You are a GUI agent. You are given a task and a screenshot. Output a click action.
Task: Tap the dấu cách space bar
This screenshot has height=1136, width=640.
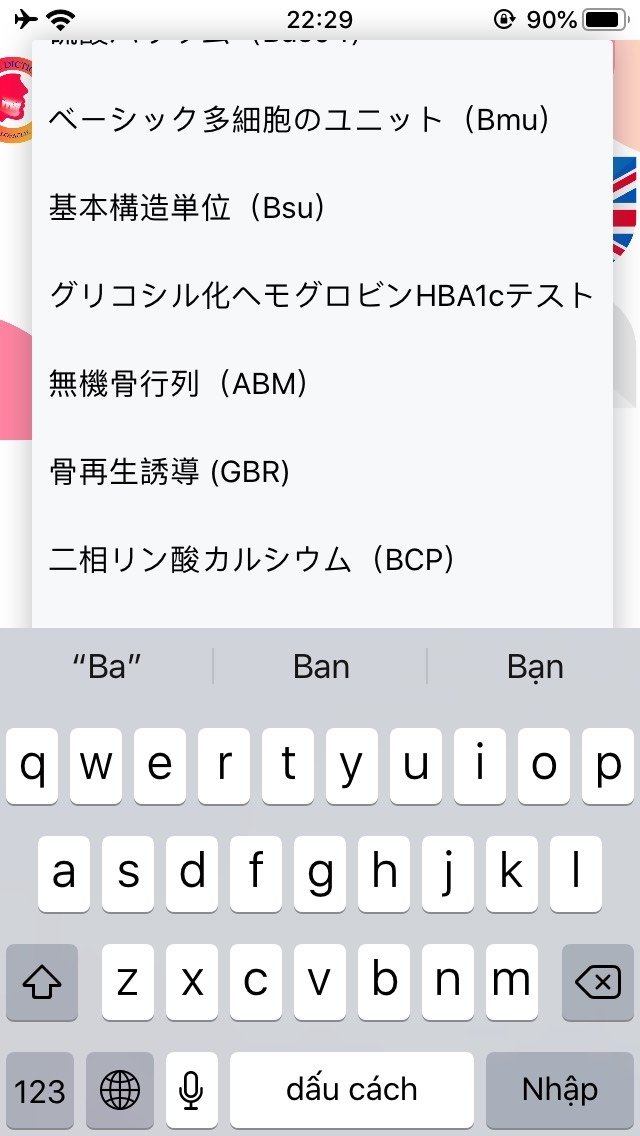point(352,1089)
